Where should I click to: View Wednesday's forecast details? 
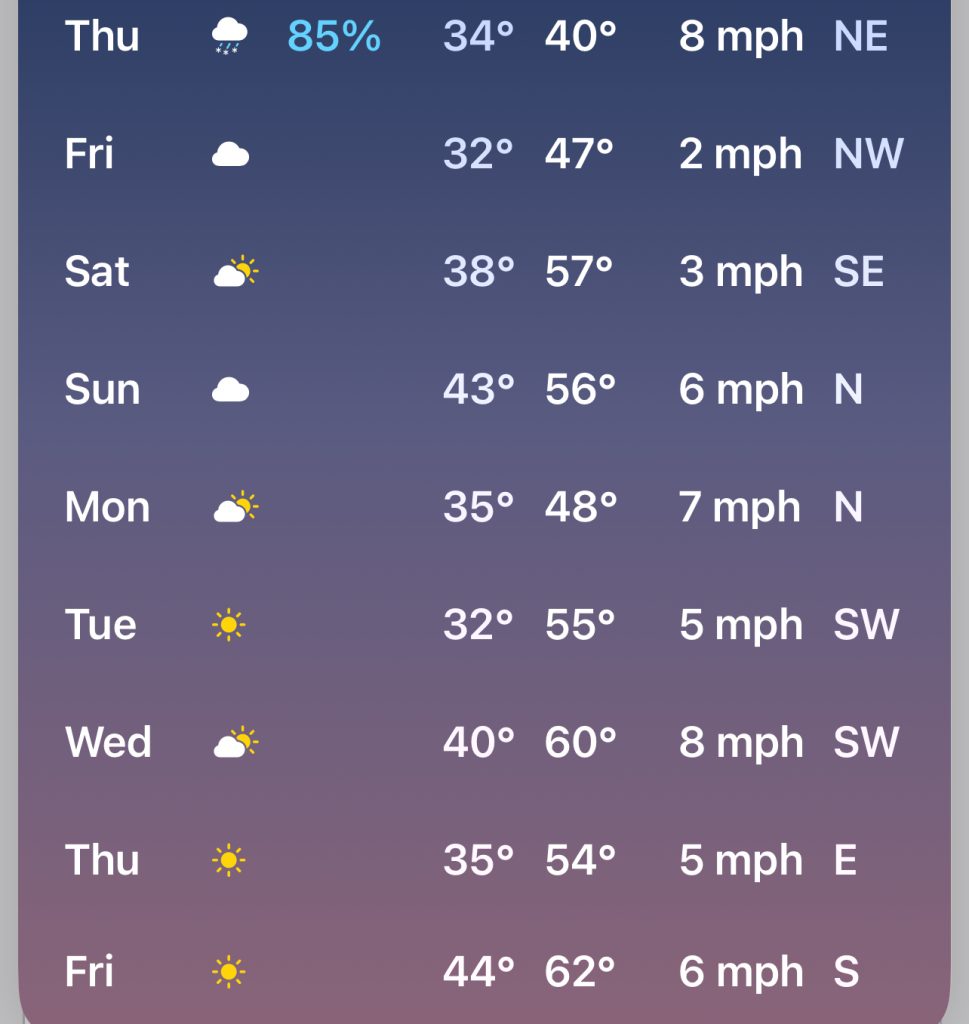tap(484, 743)
